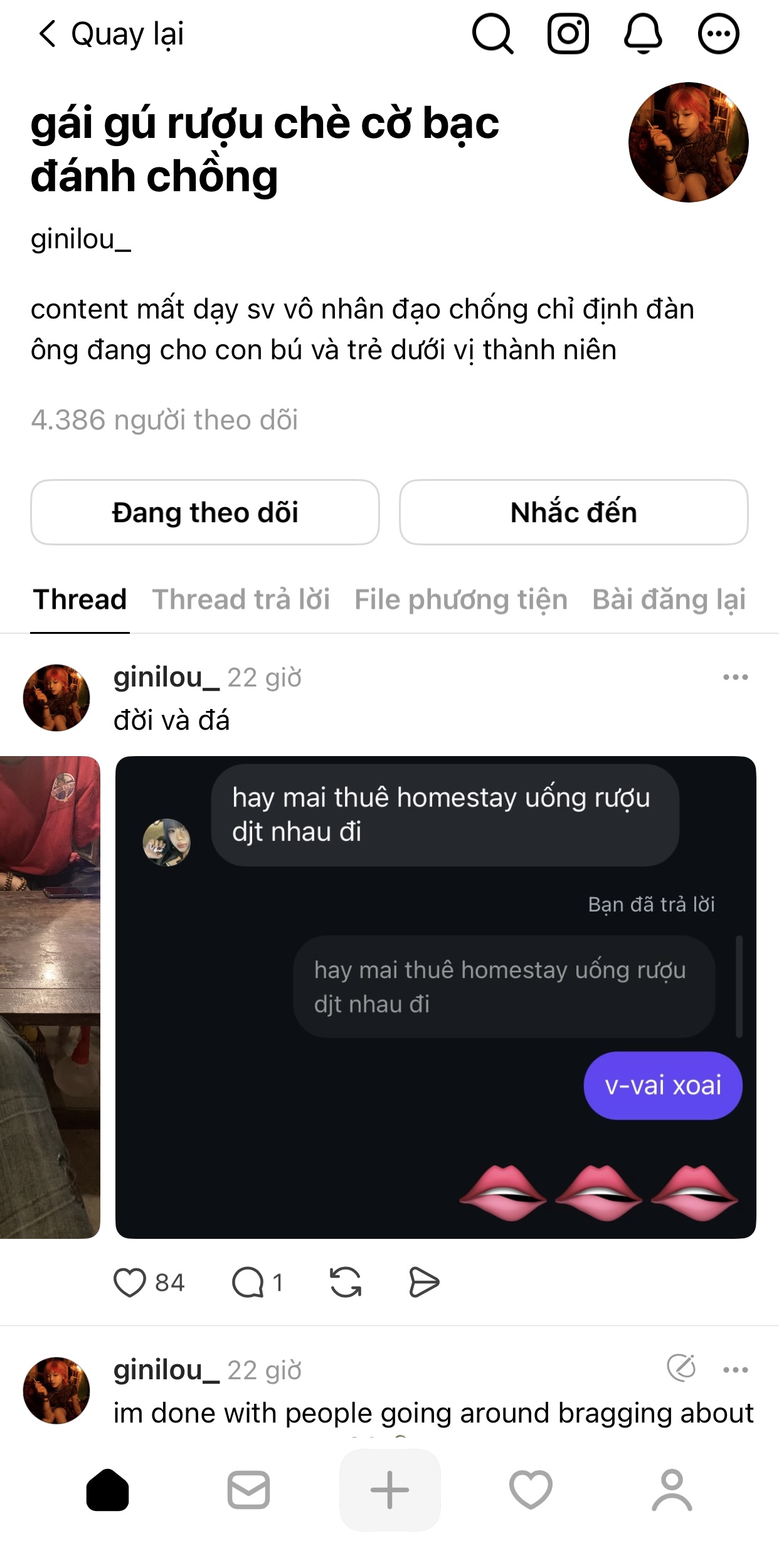Image resolution: width=779 pixels, height=1568 pixels.
Task: Open the profile overflow menu in header
Action: point(719,34)
